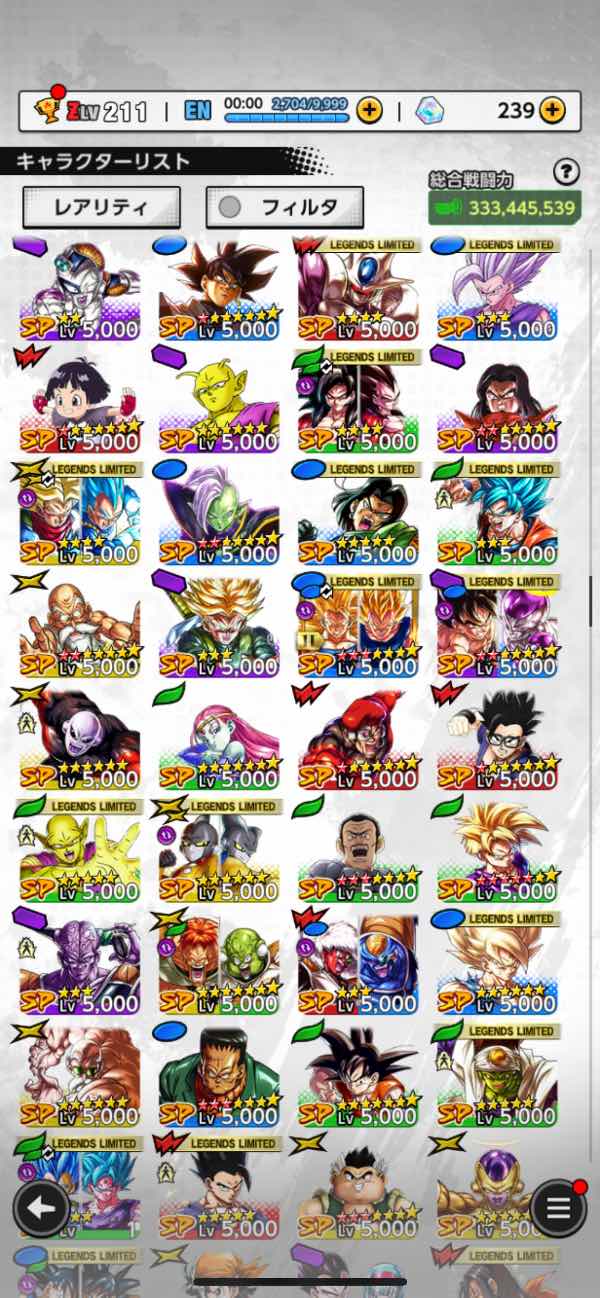
Task: Select the Master Roshi character card
Action: tap(79, 626)
